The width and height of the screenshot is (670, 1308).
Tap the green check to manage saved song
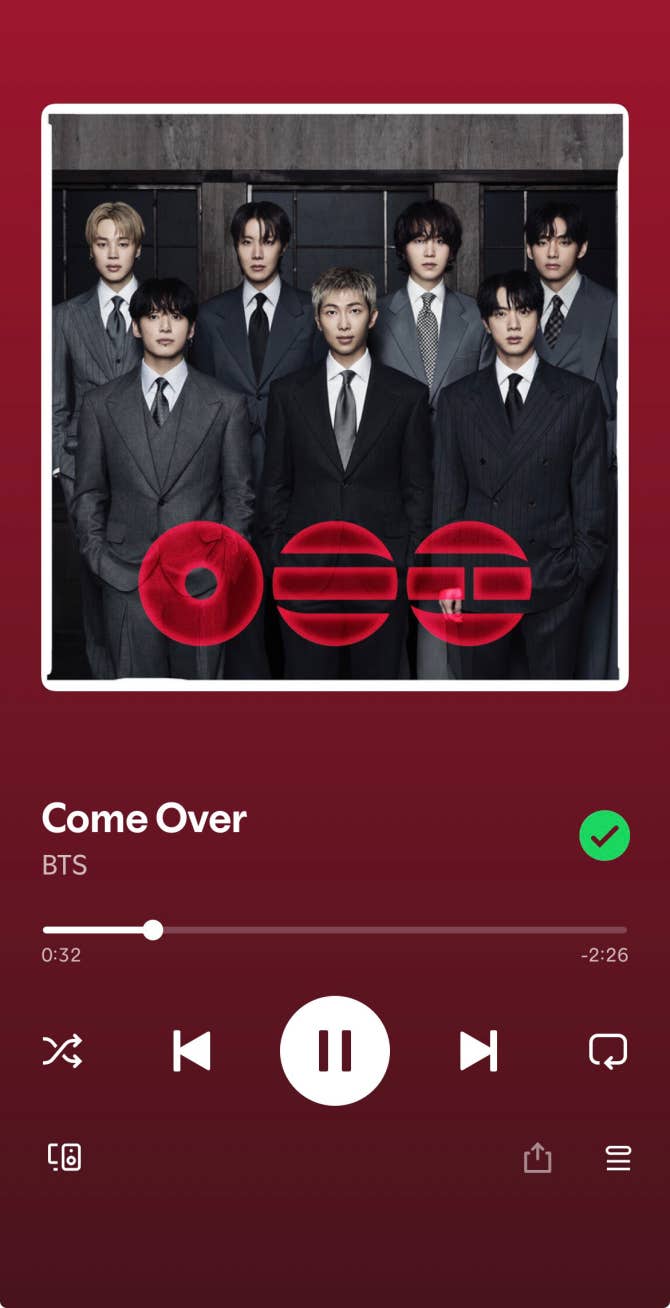[604, 836]
